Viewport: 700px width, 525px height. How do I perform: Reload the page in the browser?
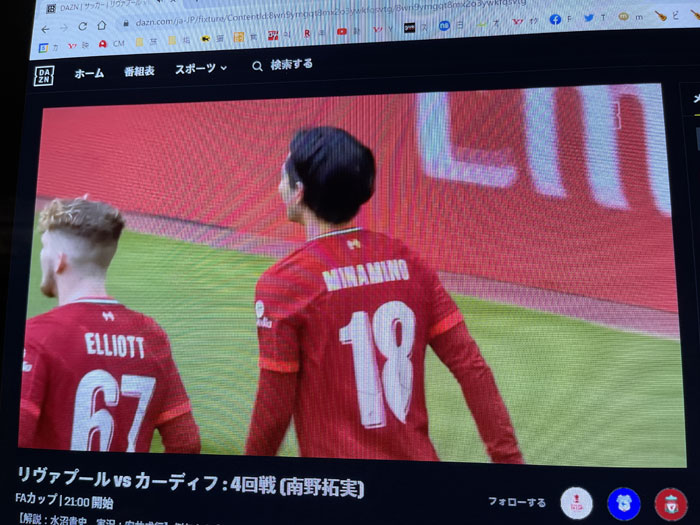tap(82, 26)
